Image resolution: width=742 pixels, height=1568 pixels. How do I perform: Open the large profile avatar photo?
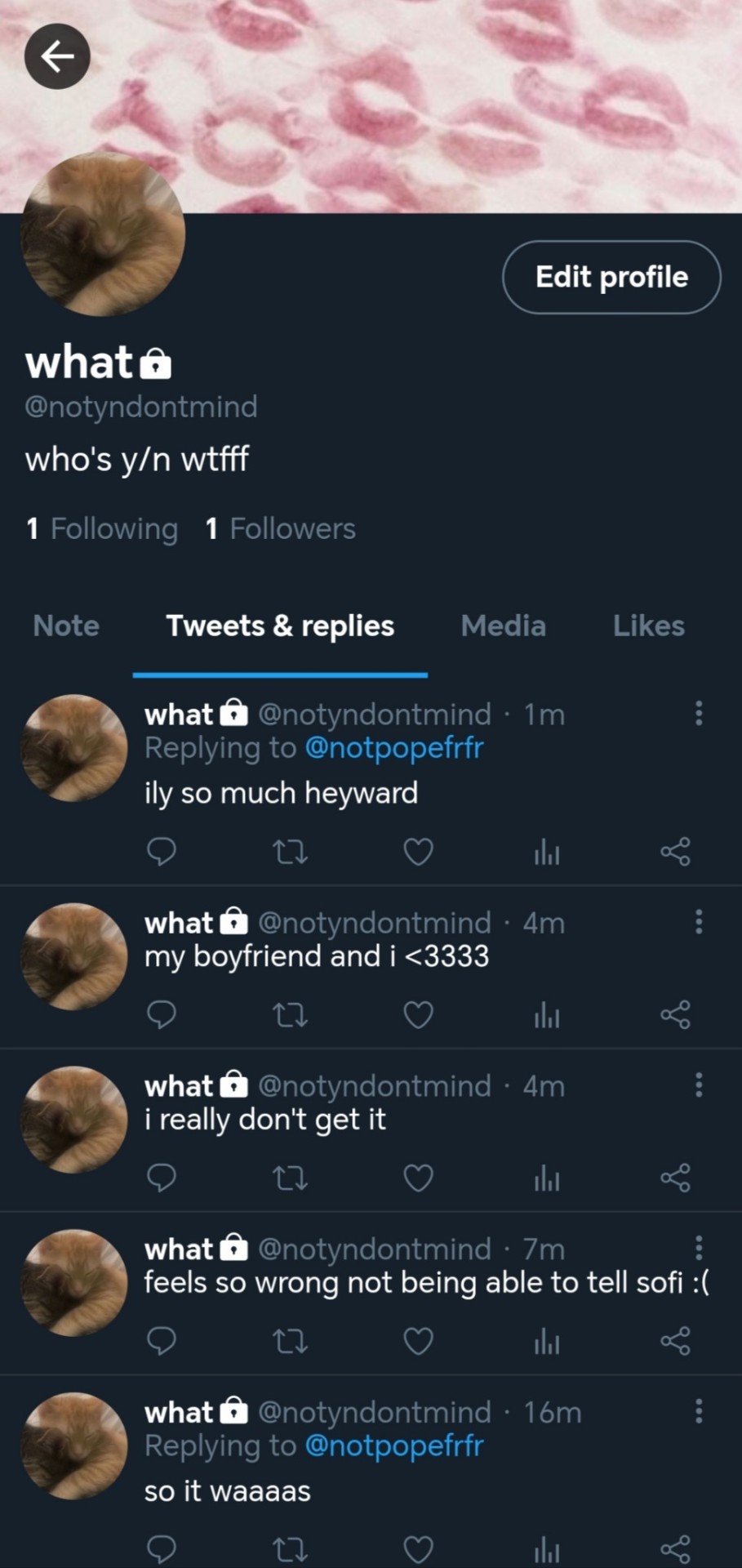click(x=103, y=234)
